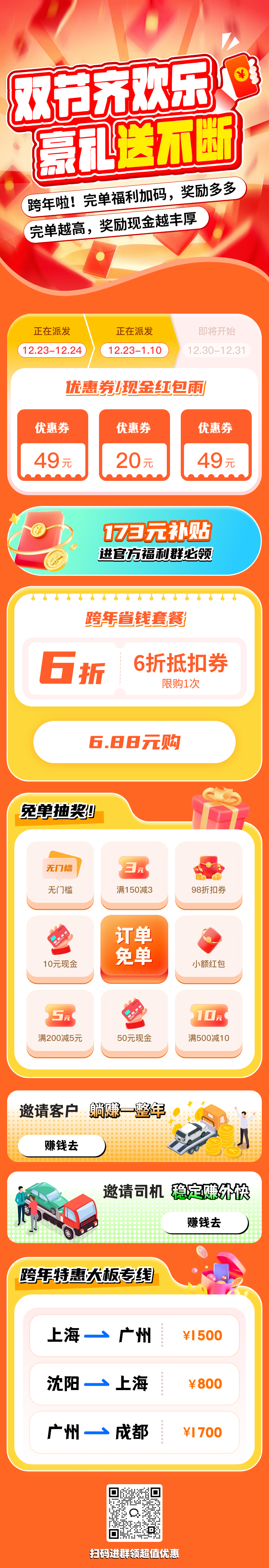This screenshot has width=269, height=1568.
Task: Open the 173元补贴 welfare group banner
Action: pyautogui.click(x=134, y=541)
